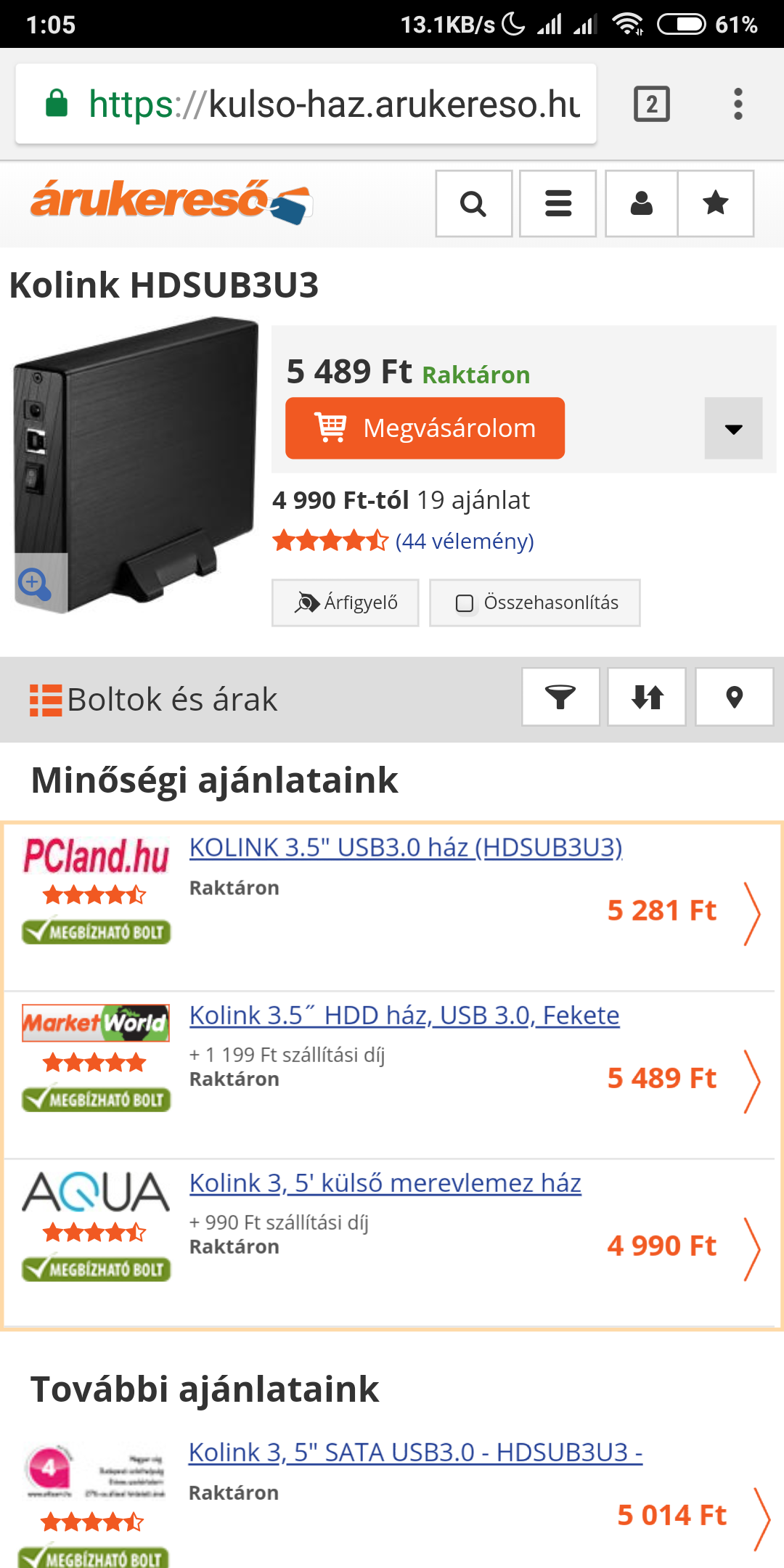The image size is (784, 1568).
Task: Open MarketWorld offer Kolink 3.5˝ HDD ház
Action: [404, 1016]
